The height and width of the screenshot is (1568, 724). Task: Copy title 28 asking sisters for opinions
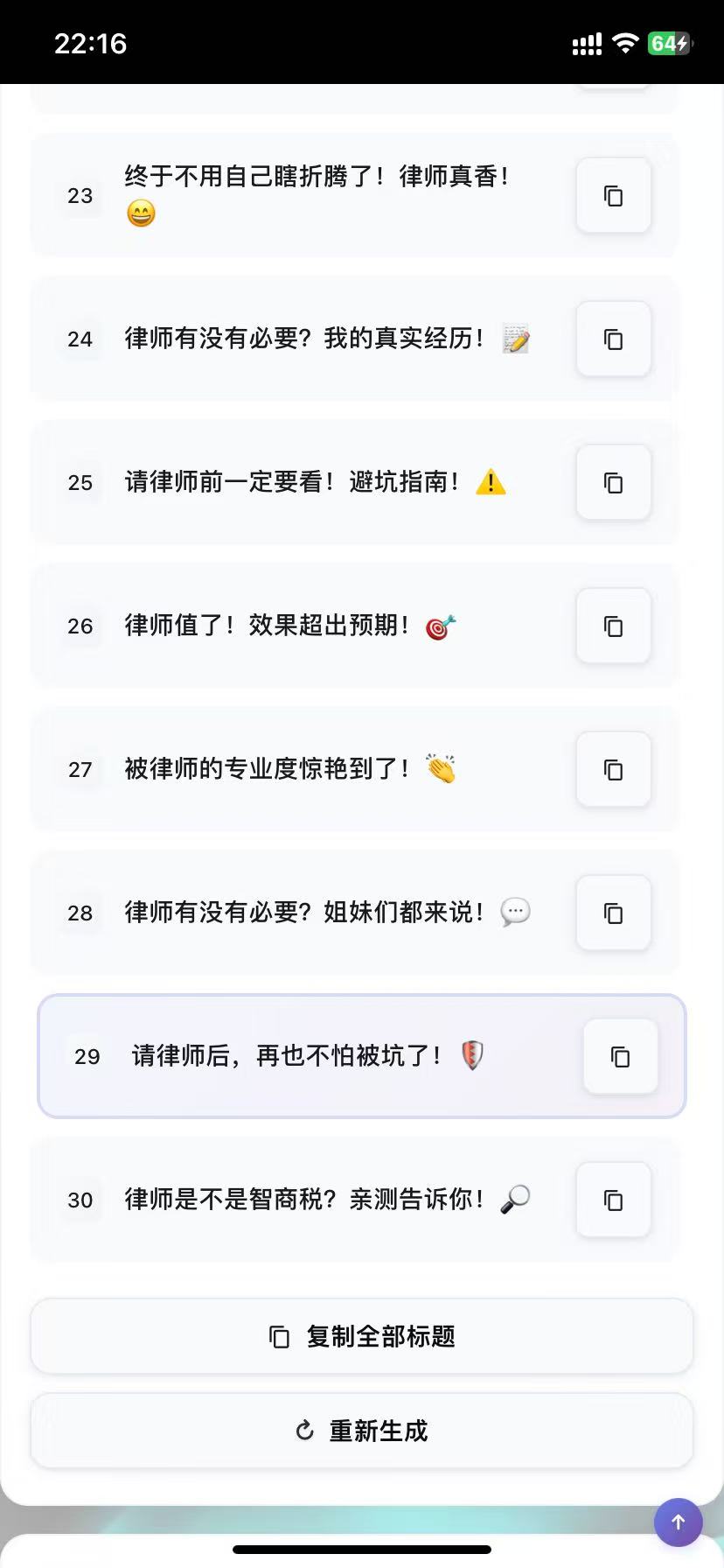tap(613, 913)
